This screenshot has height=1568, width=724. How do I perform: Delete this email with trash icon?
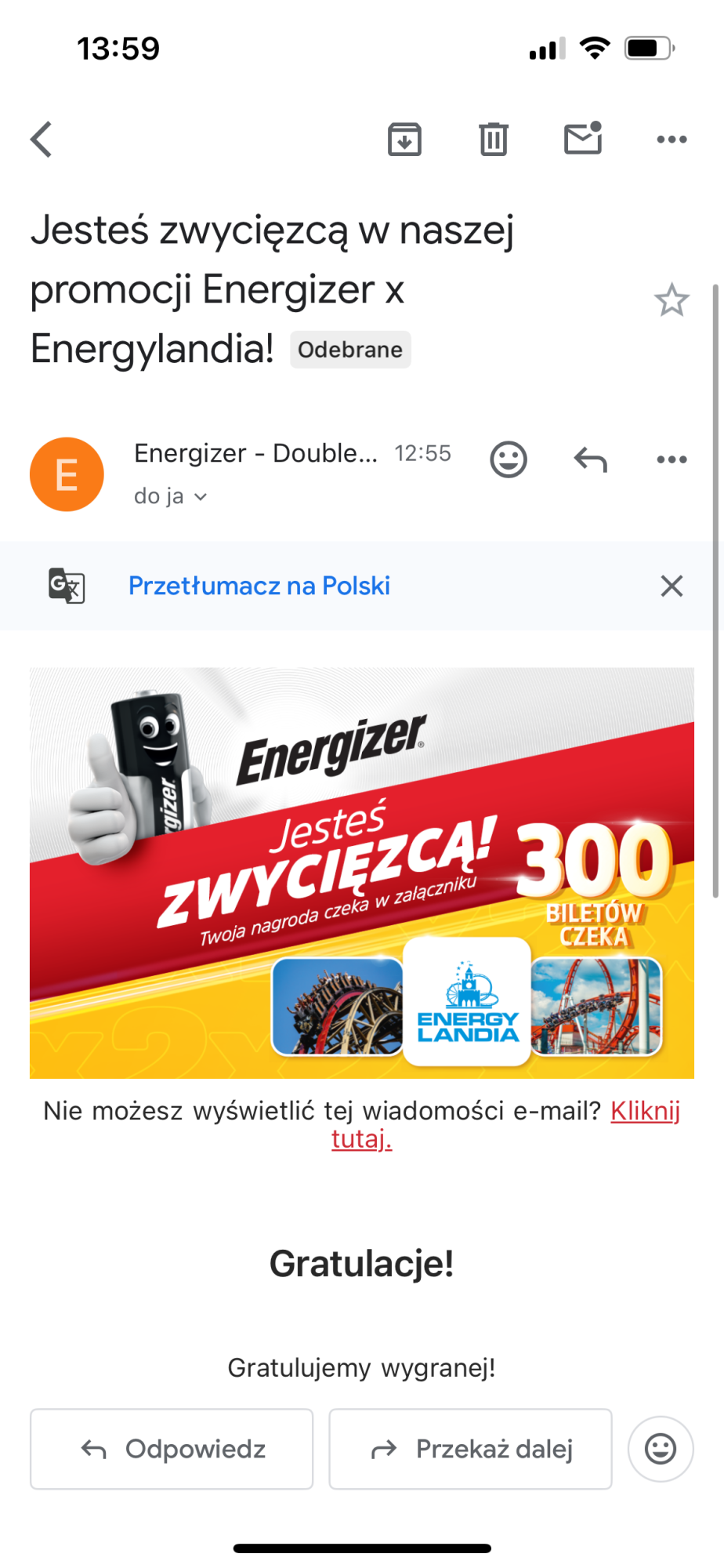pos(494,140)
